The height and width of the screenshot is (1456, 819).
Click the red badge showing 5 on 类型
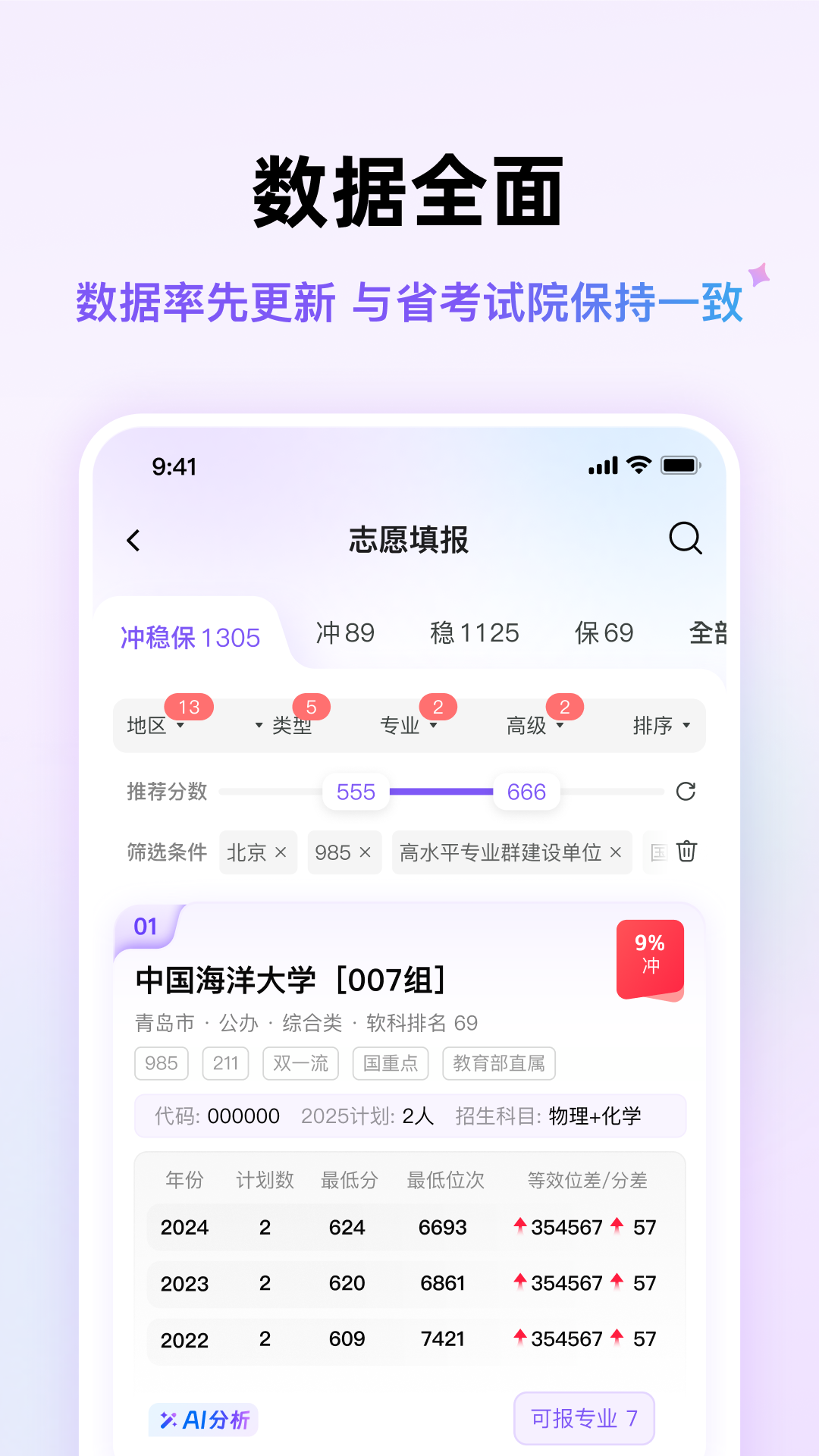pos(311,707)
